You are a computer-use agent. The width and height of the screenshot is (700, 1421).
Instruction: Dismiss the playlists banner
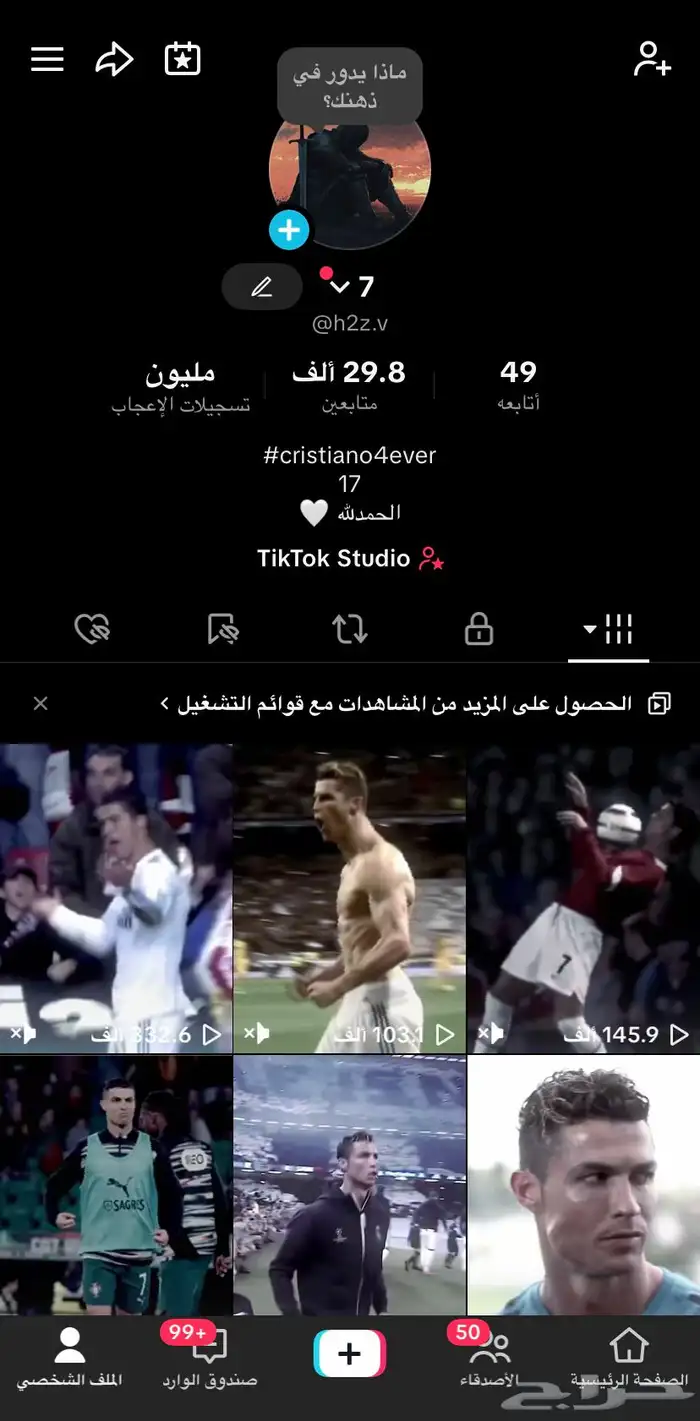(x=40, y=704)
